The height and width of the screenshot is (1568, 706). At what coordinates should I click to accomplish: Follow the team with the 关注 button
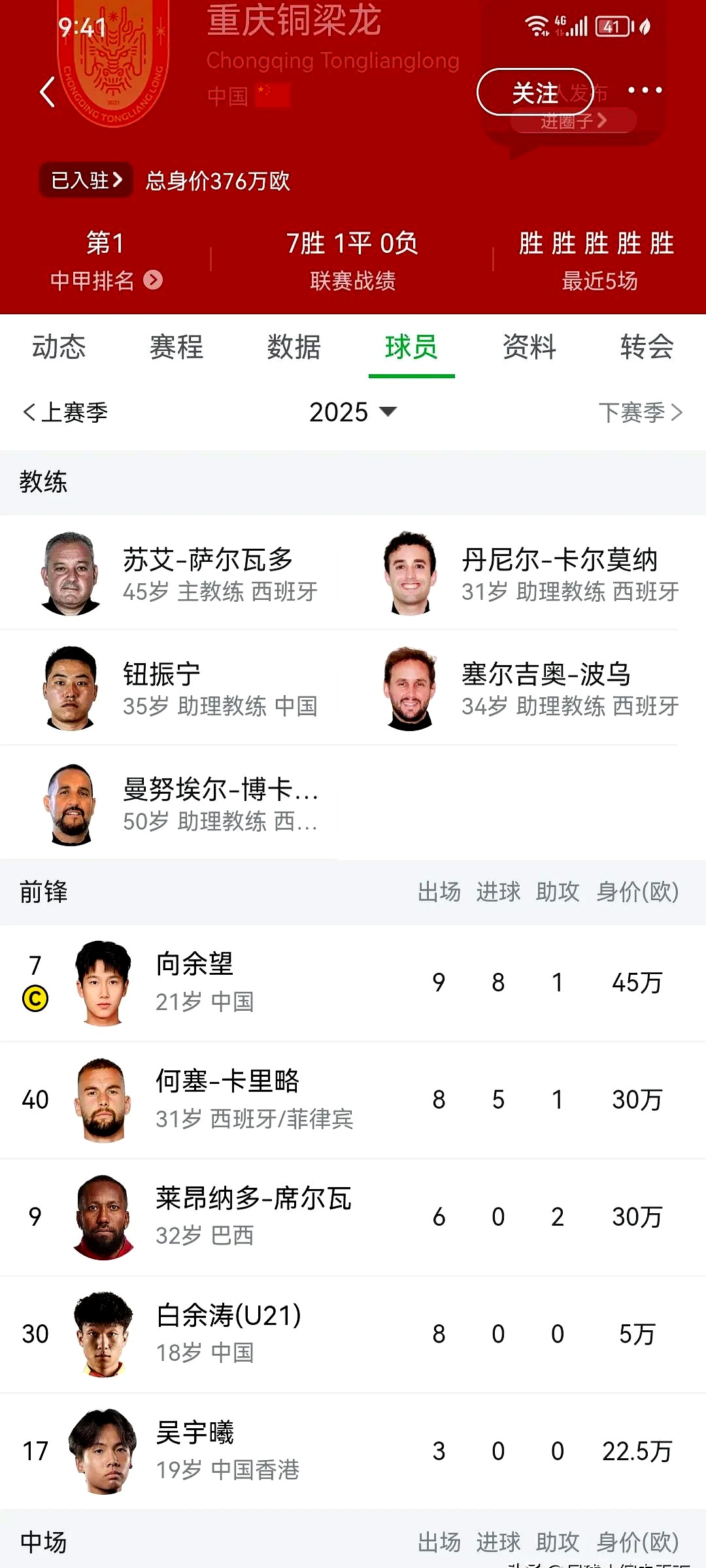tap(535, 92)
